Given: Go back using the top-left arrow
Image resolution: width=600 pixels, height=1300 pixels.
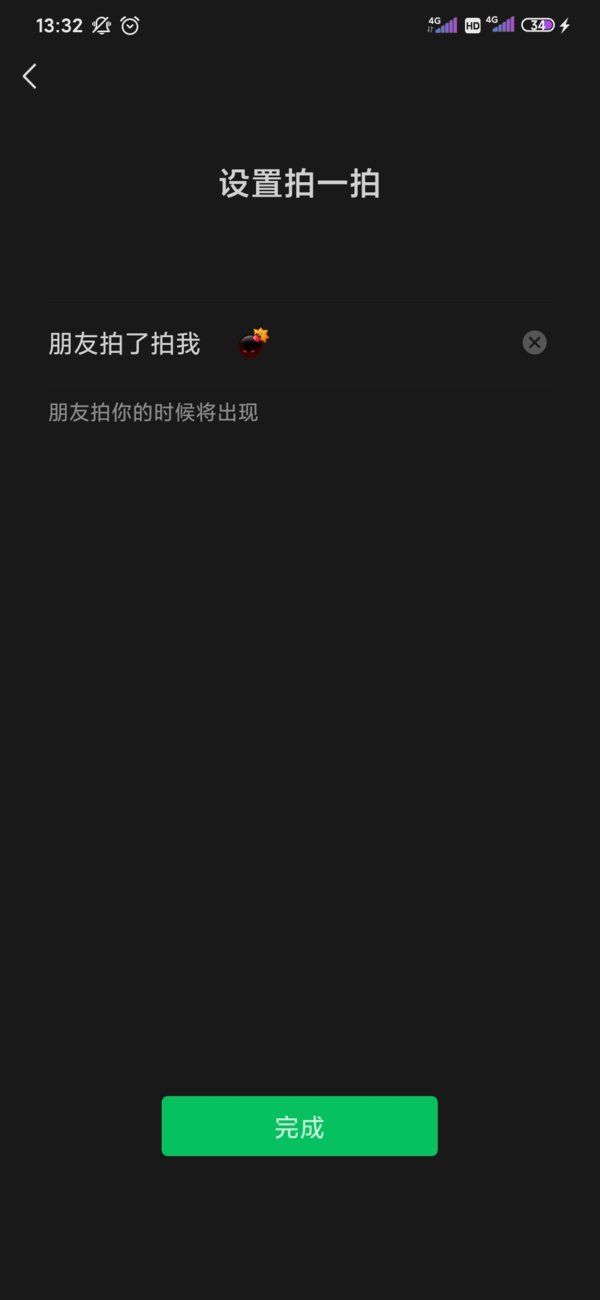Looking at the screenshot, I should click(30, 76).
